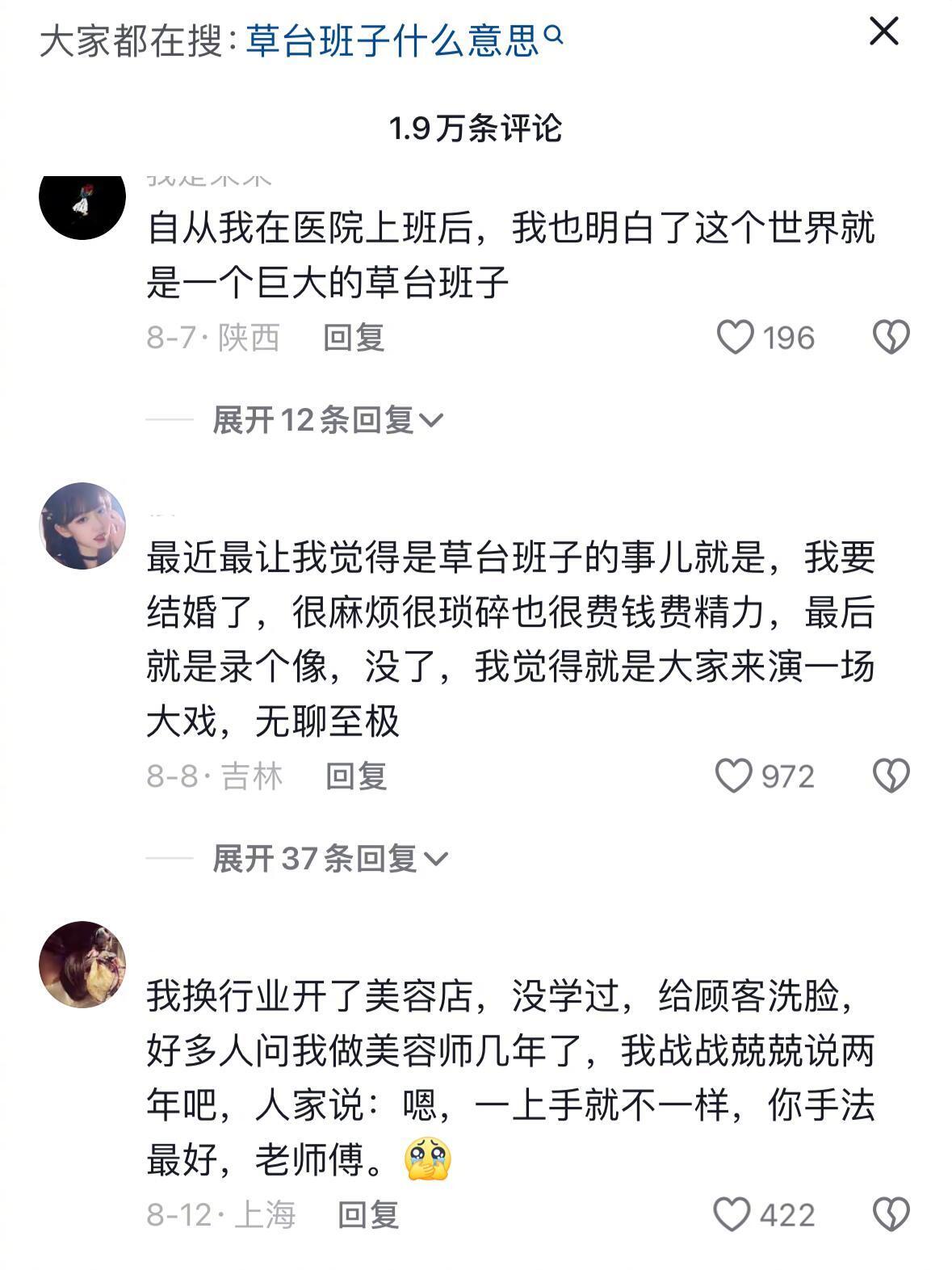Click the dislike icon on the wedding comment
Image resolution: width=952 pixels, height=1270 pixels.
(x=891, y=775)
